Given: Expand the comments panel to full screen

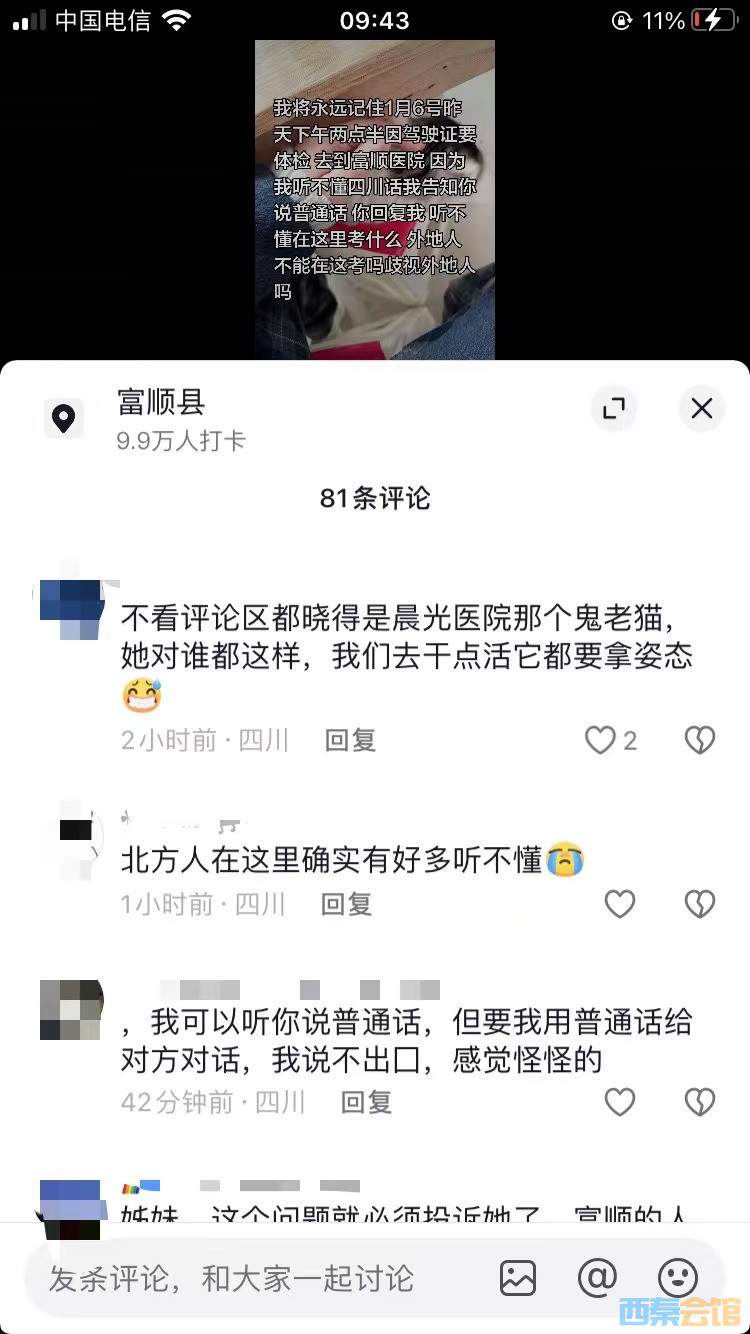Looking at the screenshot, I should pos(613,408).
